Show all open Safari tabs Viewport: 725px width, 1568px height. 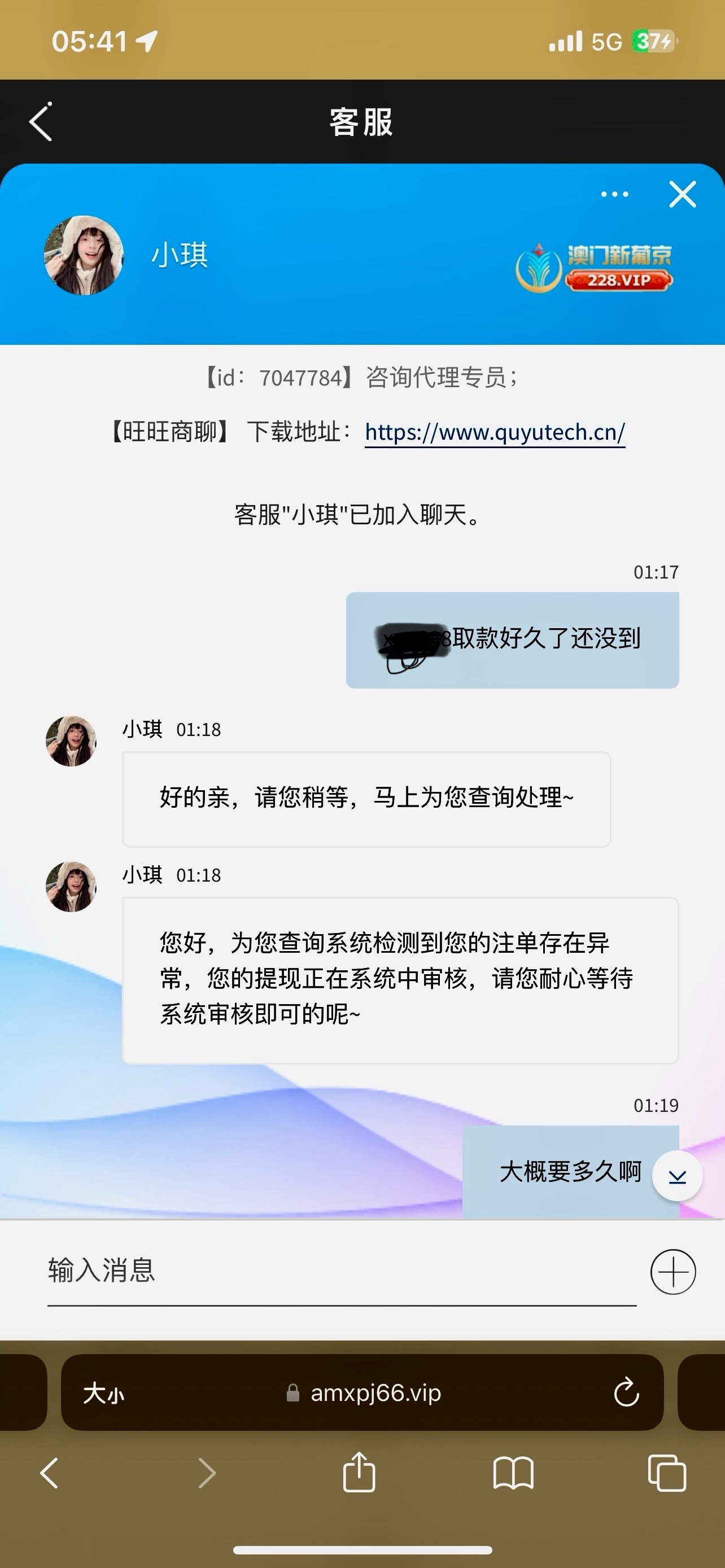[x=667, y=1473]
